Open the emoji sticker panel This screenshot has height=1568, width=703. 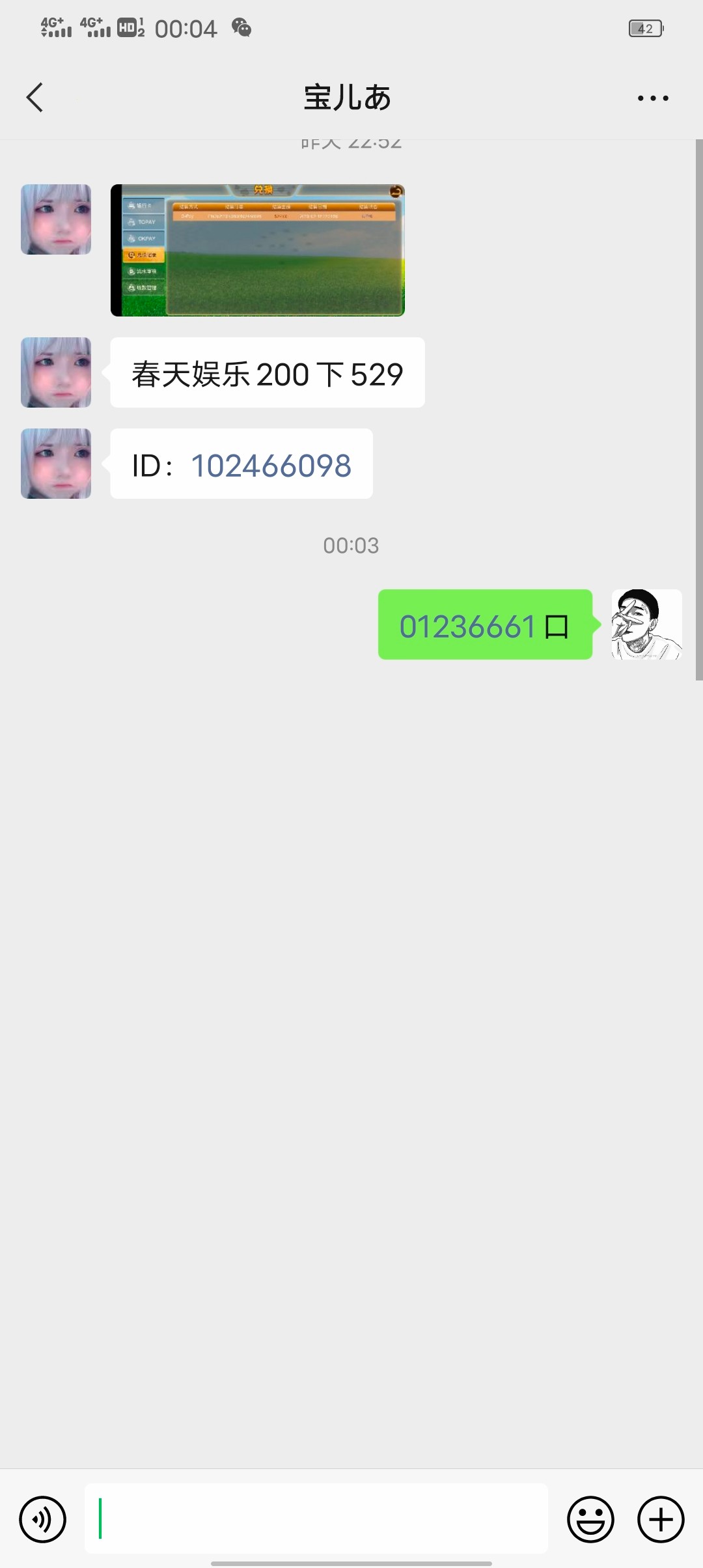(x=590, y=1519)
